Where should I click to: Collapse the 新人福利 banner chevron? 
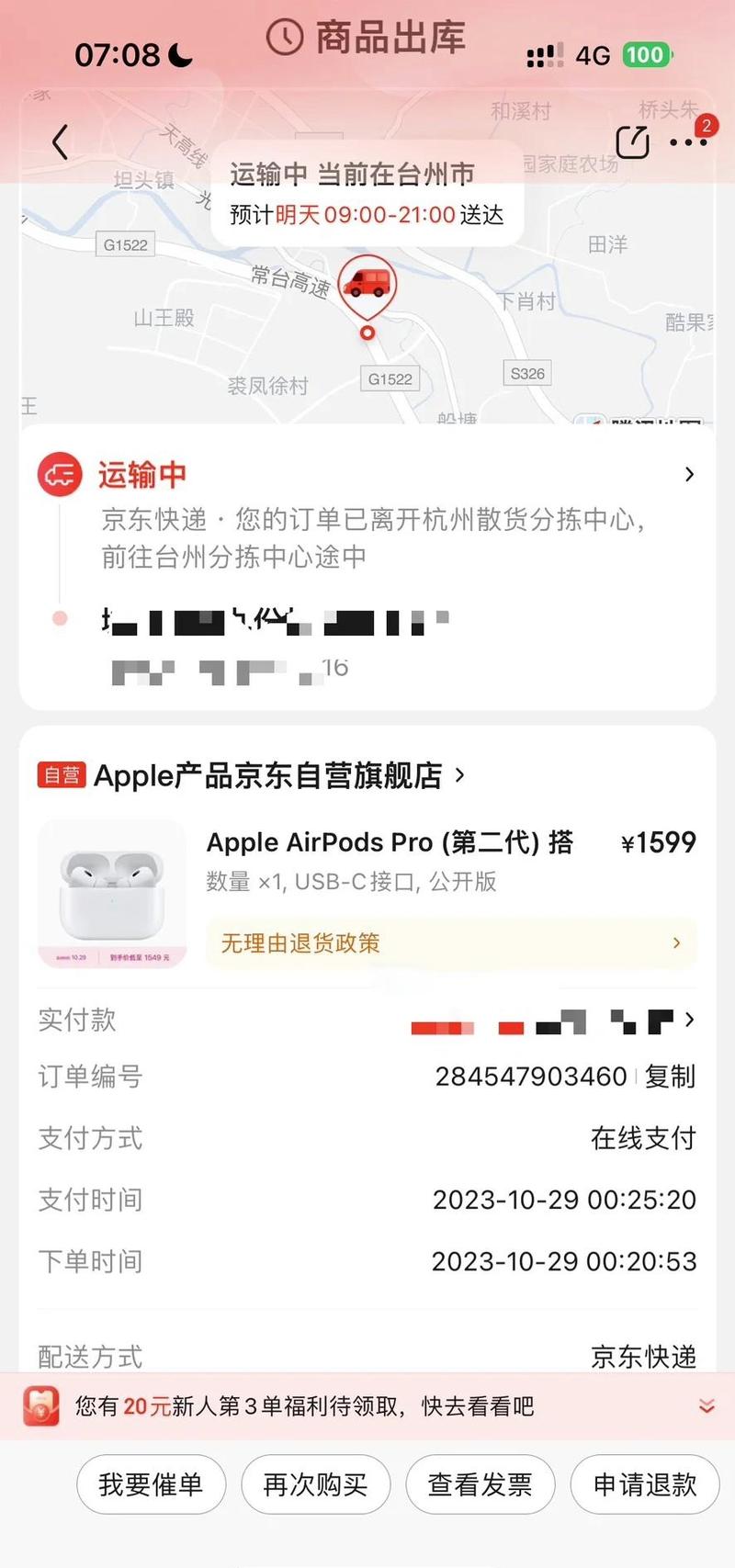(706, 1406)
